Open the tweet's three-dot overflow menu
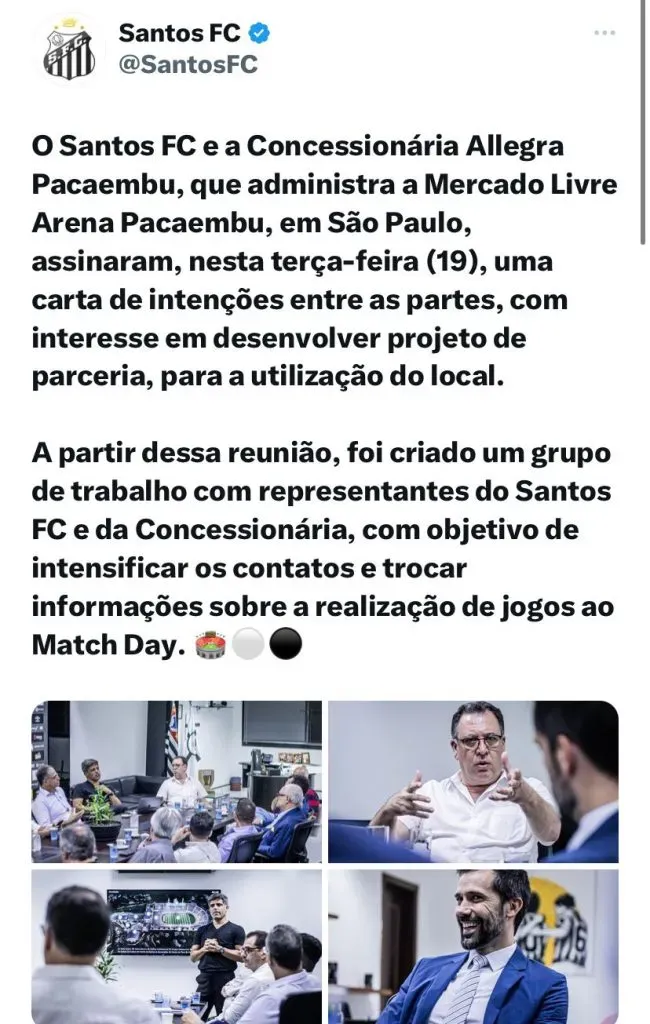 pyautogui.click(x=604, y=33)
